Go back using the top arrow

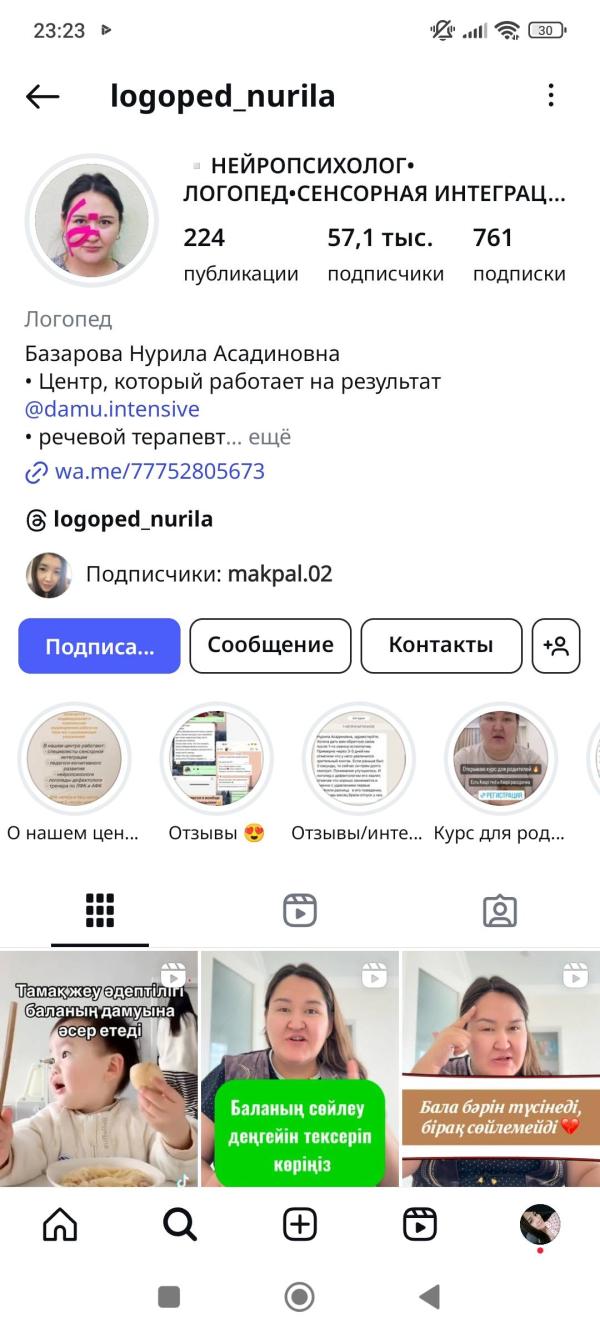point(42,96)
